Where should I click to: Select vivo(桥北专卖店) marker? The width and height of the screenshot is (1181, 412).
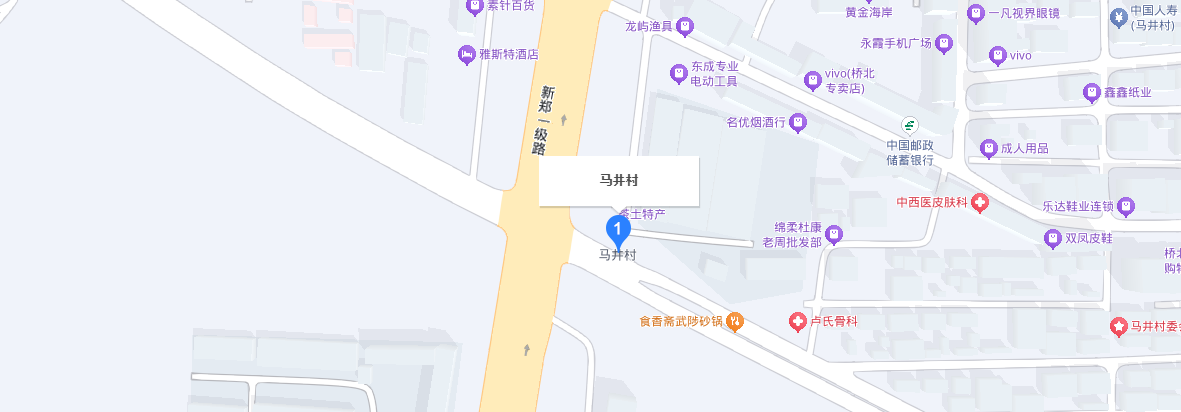pyautogui.click(x=813, y=79)
